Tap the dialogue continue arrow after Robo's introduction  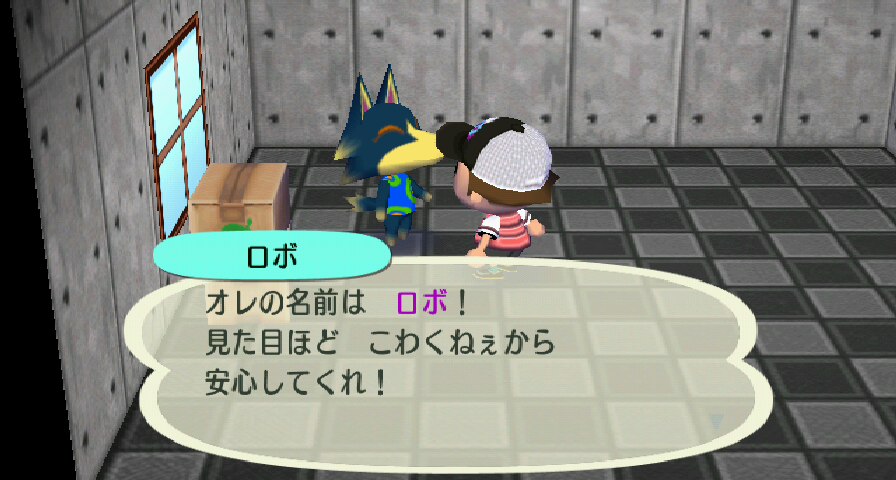[x=717, y=420]
